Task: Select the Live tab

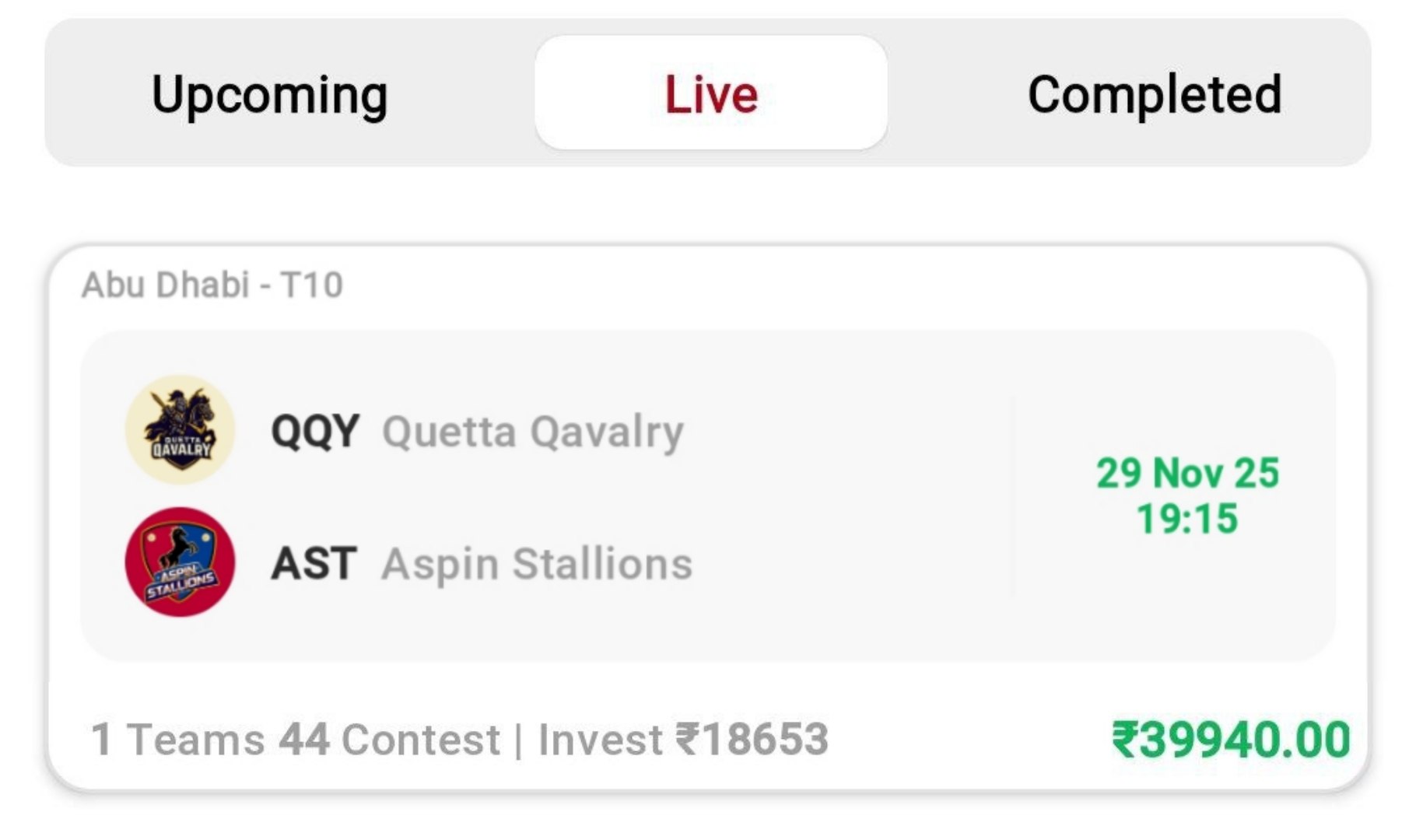Action: [711, 93]
